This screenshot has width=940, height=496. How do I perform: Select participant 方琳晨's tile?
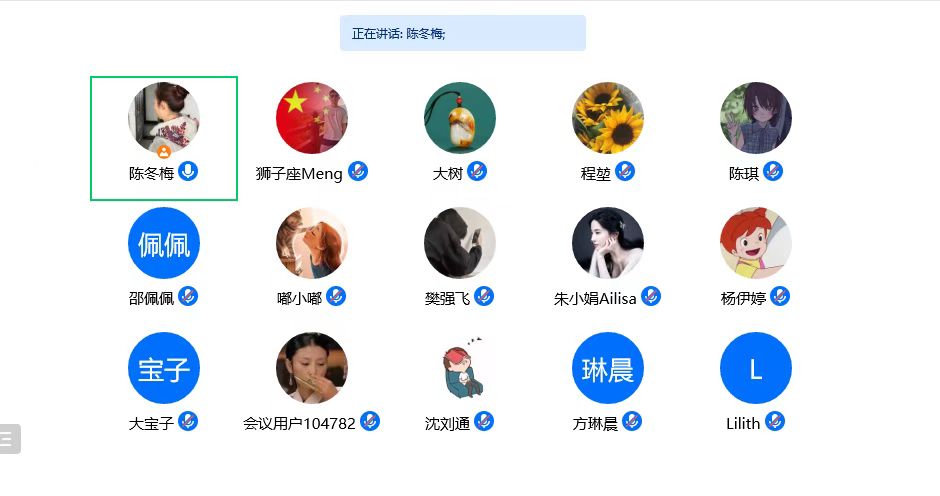pos(608,368)
